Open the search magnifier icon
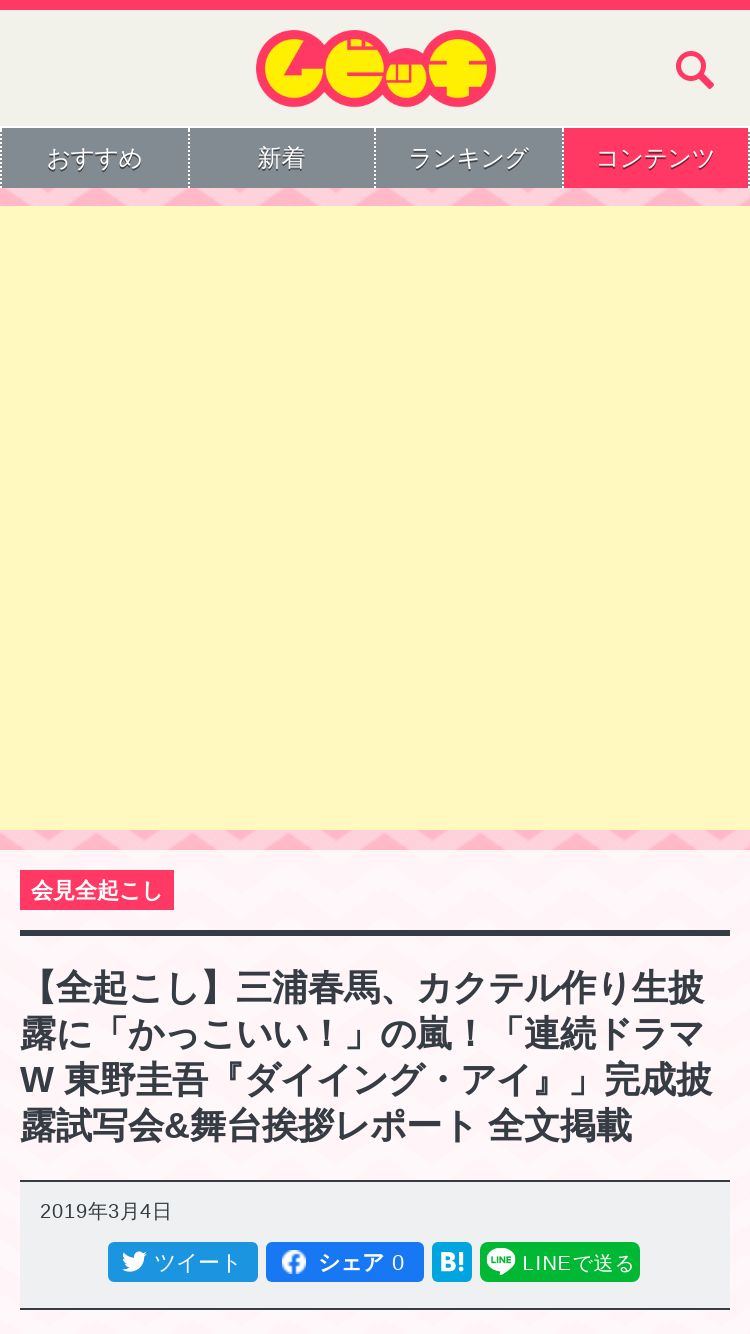The height and width of the screenshot is (1334, 750). (x=695, y=70)
